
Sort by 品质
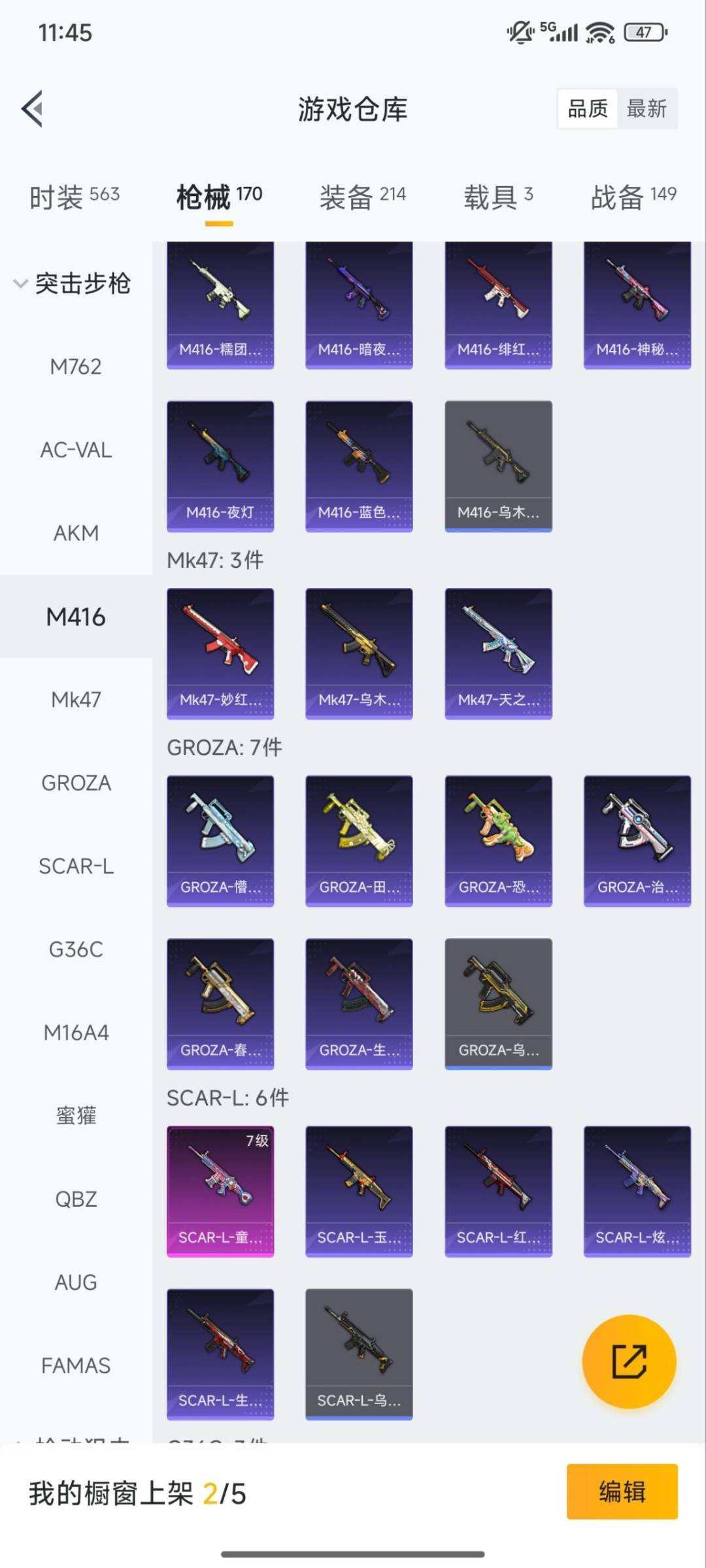click(587, 108)
